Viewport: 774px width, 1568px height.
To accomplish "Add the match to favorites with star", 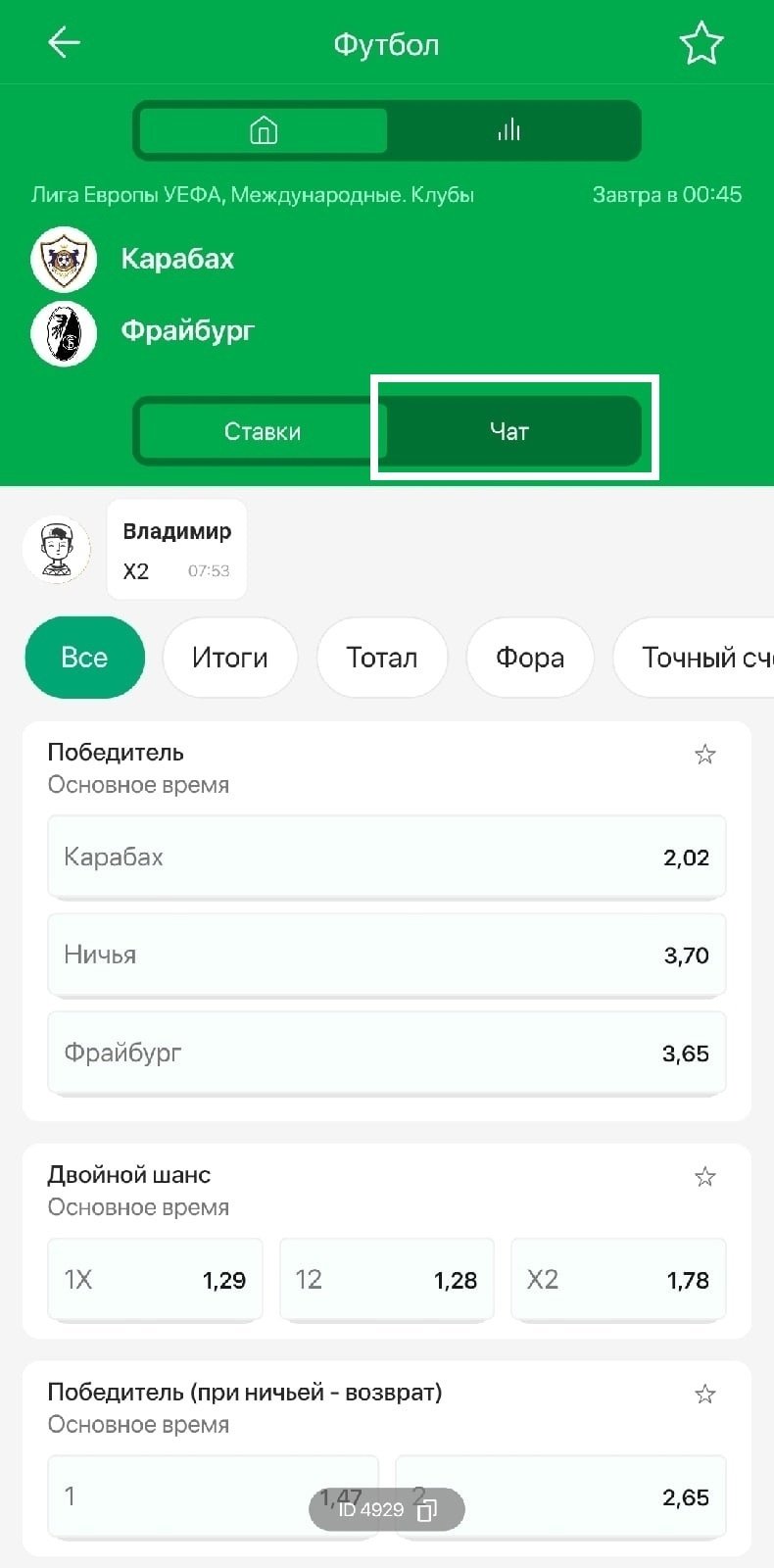I will coord(701,44).
